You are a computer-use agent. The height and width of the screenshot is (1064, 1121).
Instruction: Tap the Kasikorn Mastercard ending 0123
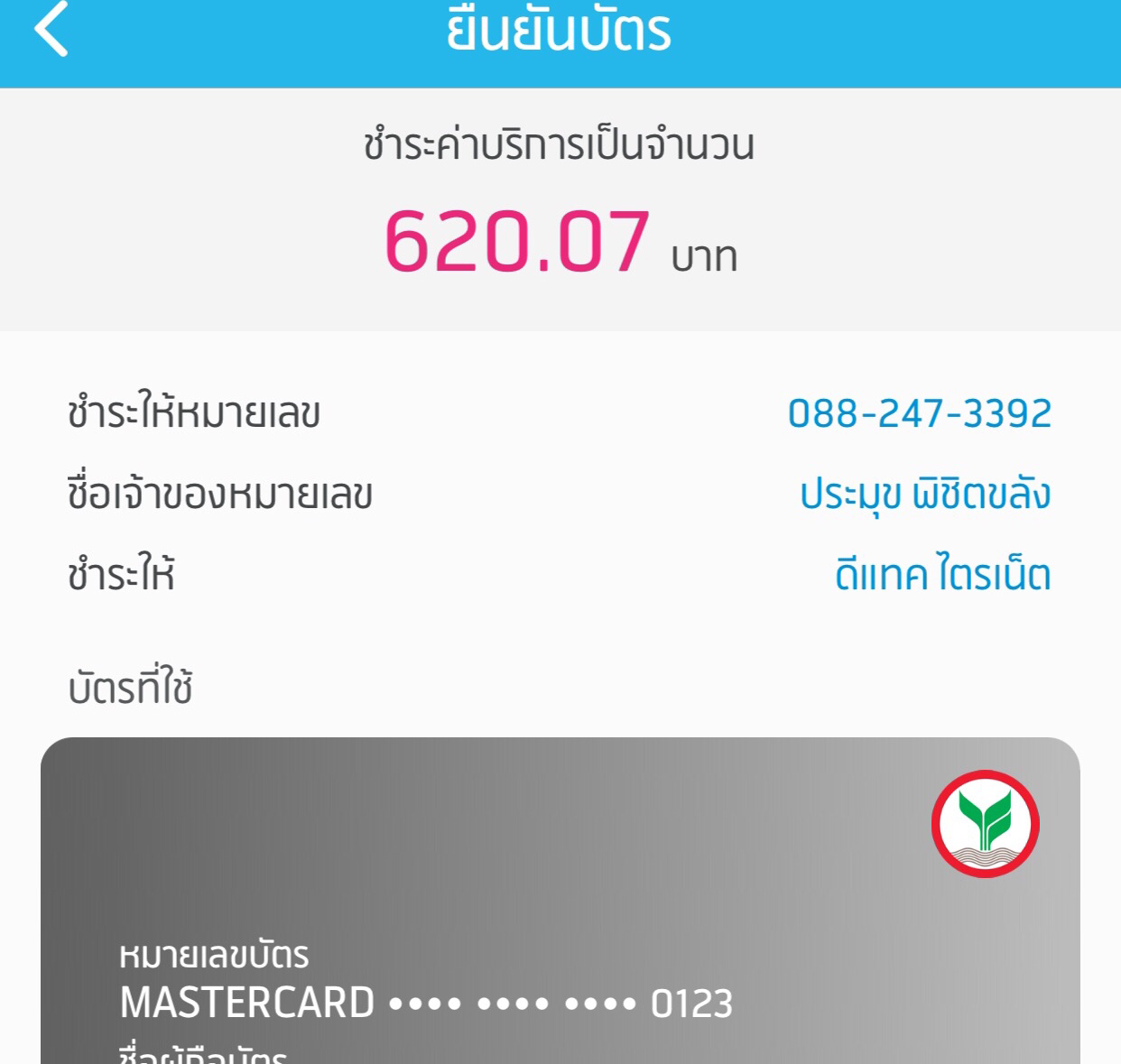click(560, 901)
